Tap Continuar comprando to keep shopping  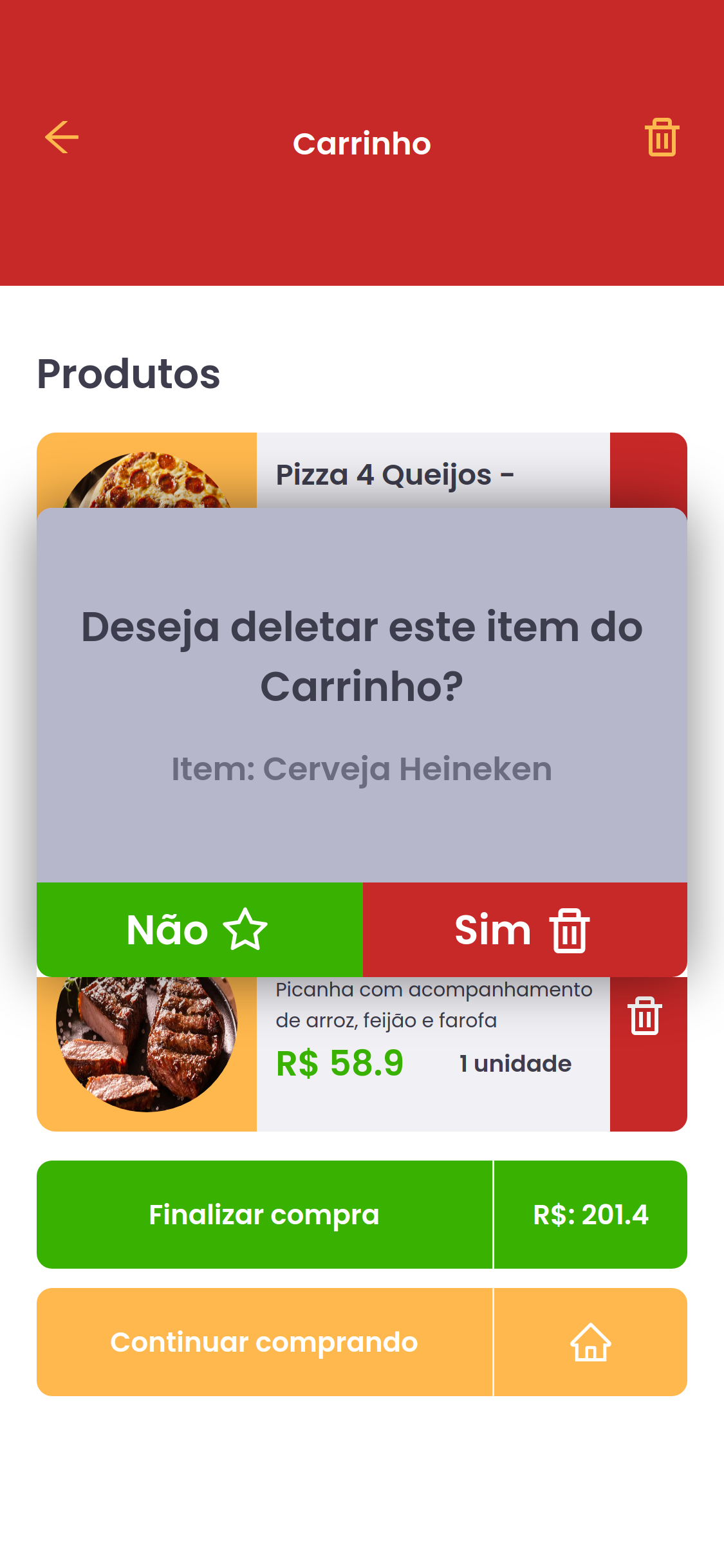pos(264,1342)
